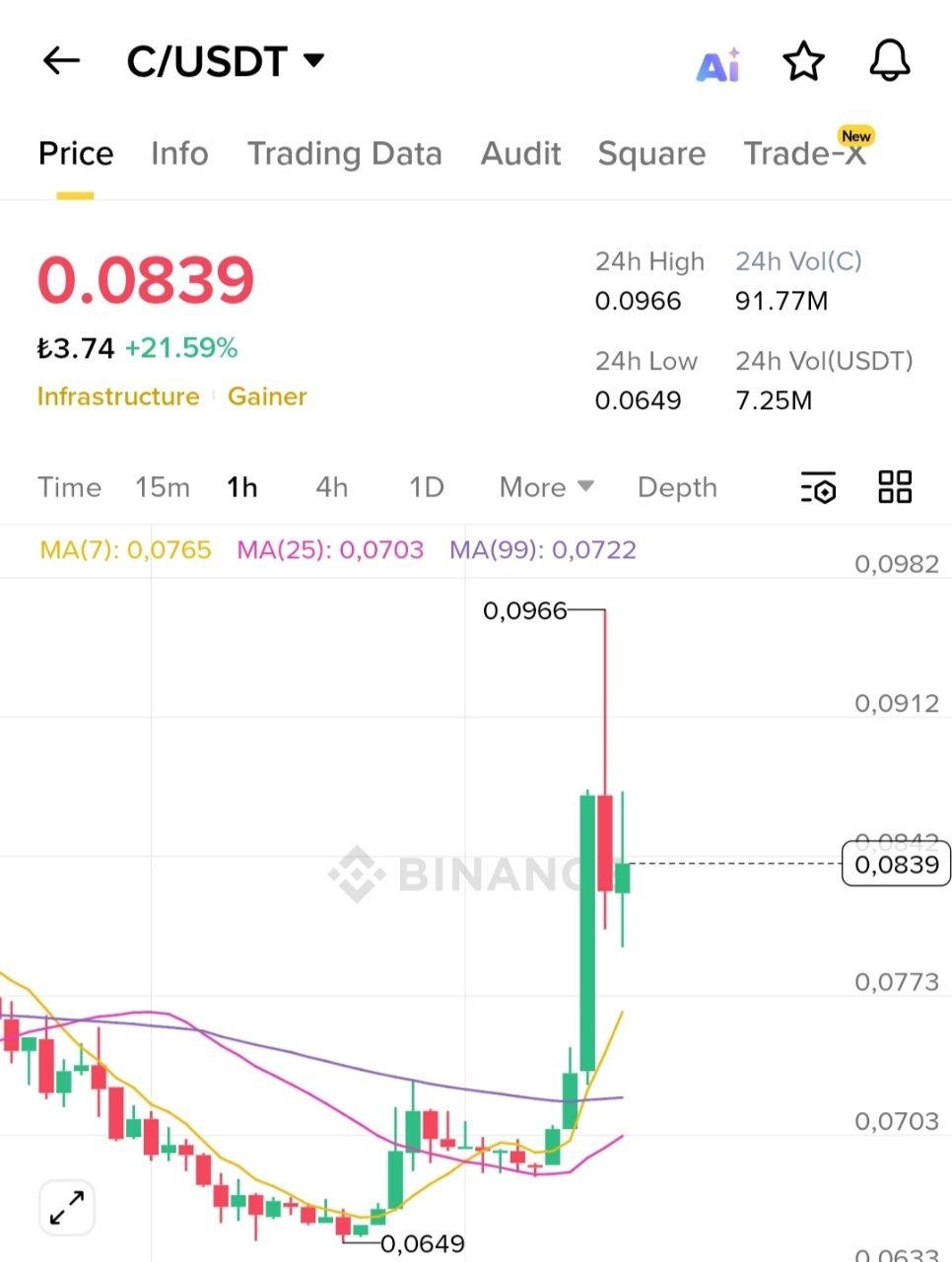Open the Square tab
The image size is (952, 1262).
coord(651,154)
